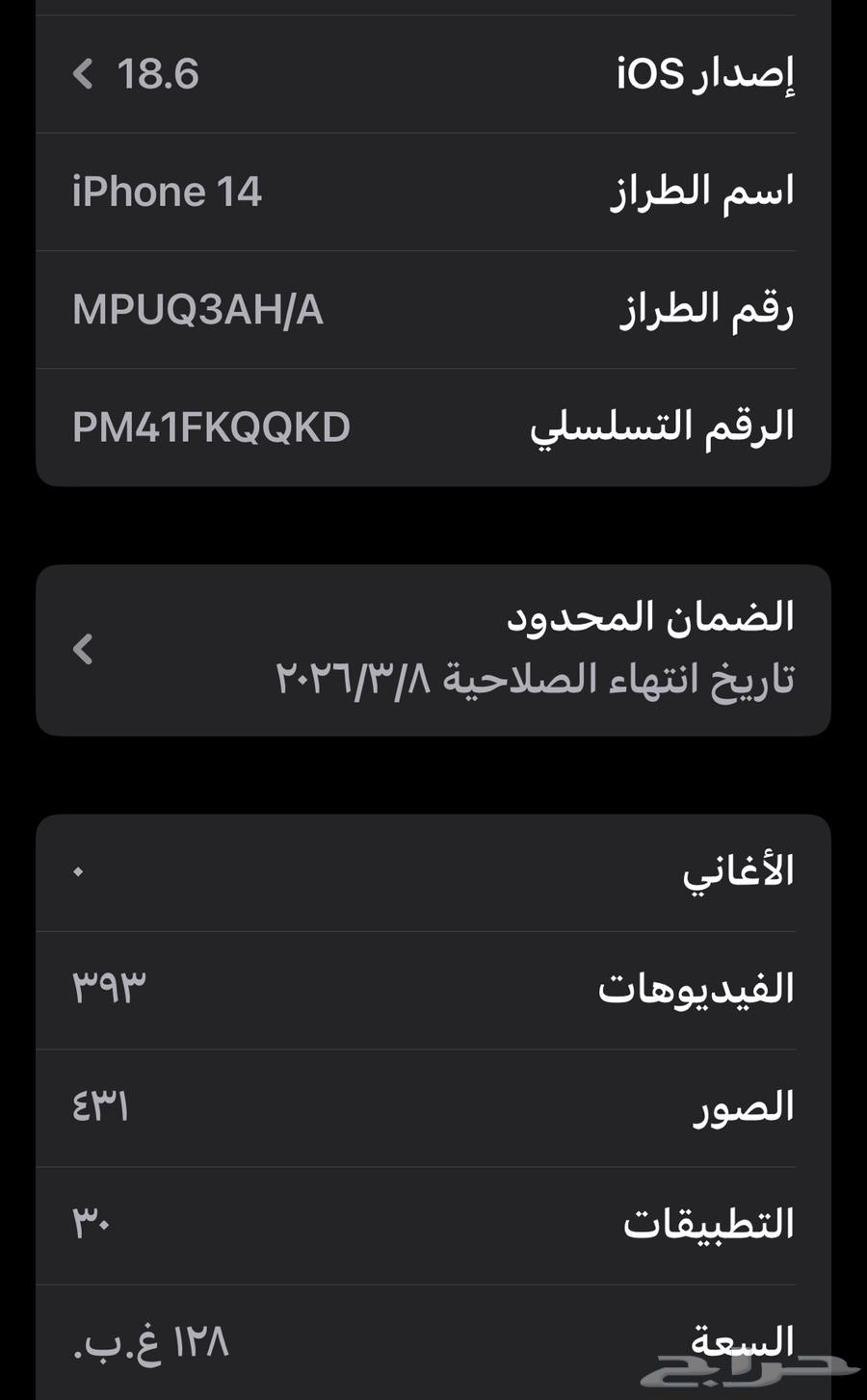Select the 18.6 version number text
The height and width of the screenshot is (1400, 867).
(159, 74)
